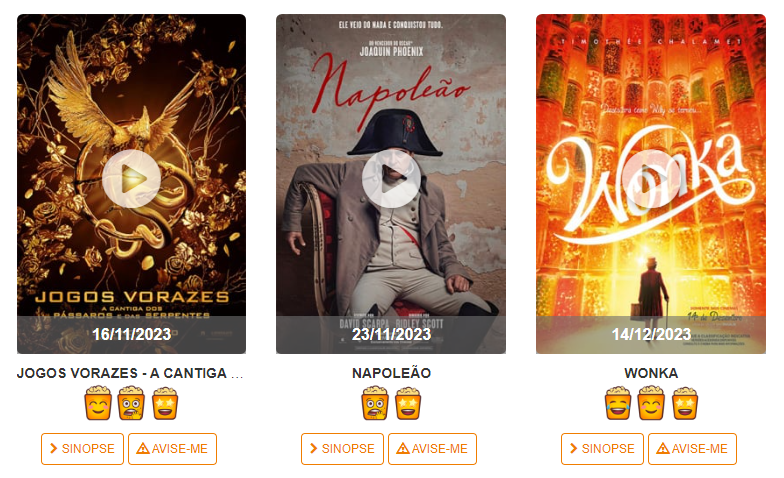
Task: Open Sinopse for Jogos Vorazes
Action: tap(83, 449)
